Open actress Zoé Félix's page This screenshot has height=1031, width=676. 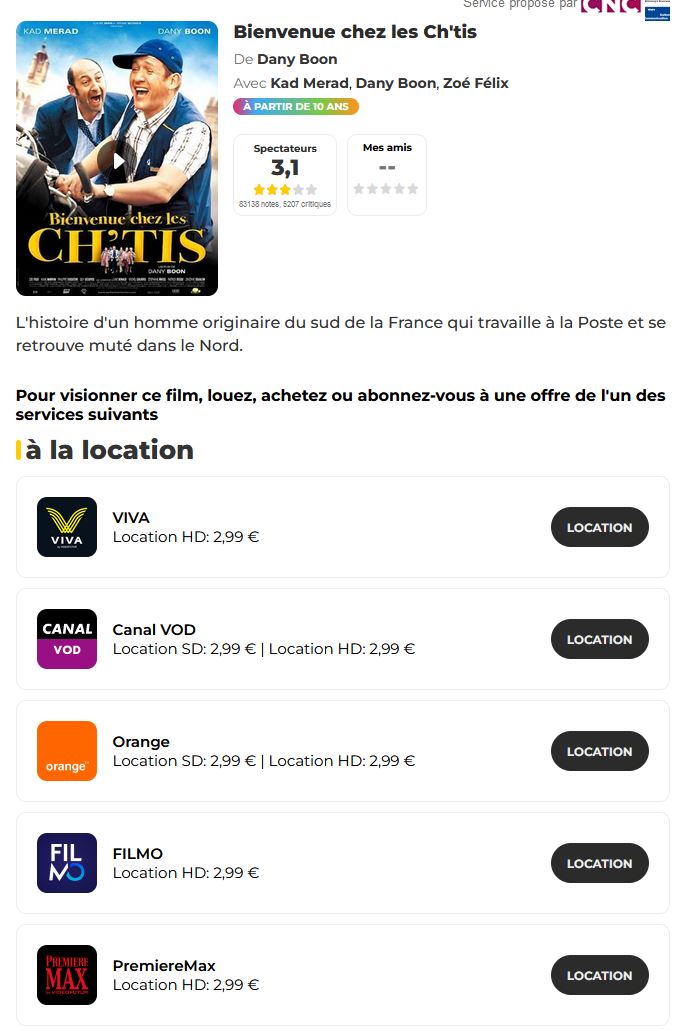tap(475, 83)
